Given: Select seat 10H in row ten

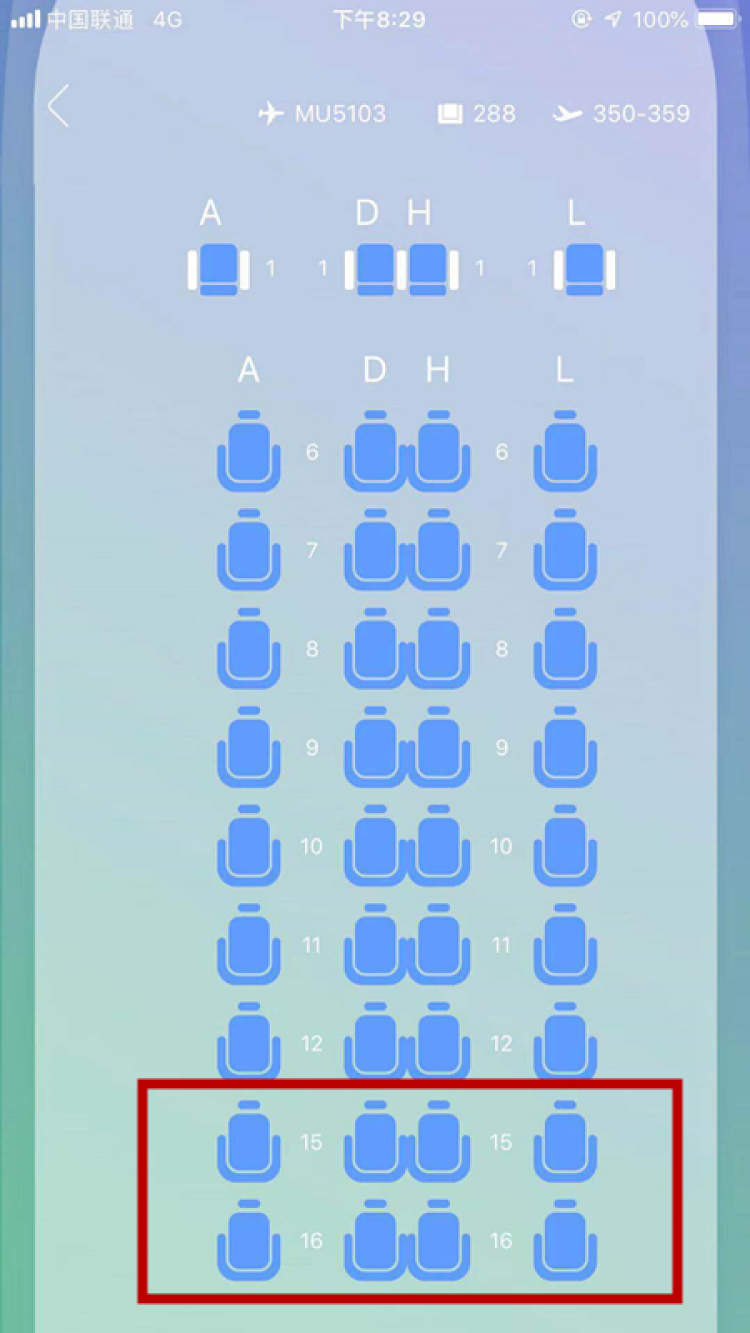Looking at the screenshot, I should click(x=438, y=847).
